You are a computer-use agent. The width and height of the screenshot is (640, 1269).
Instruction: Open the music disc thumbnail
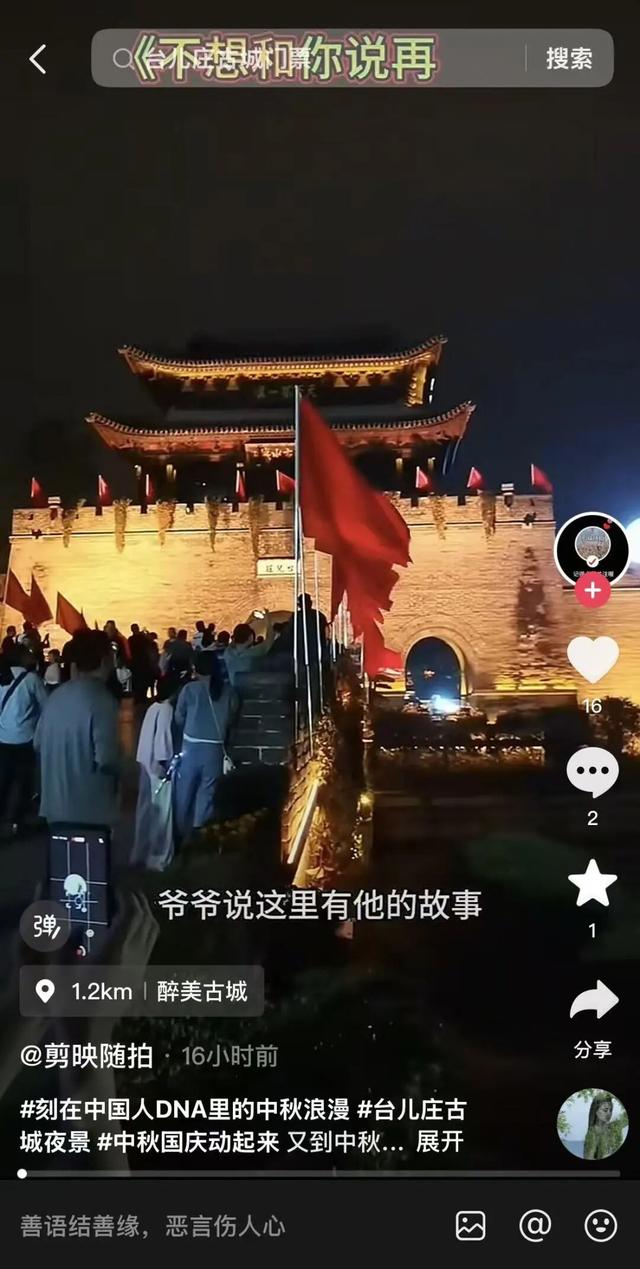click(x=592, y=1123)
